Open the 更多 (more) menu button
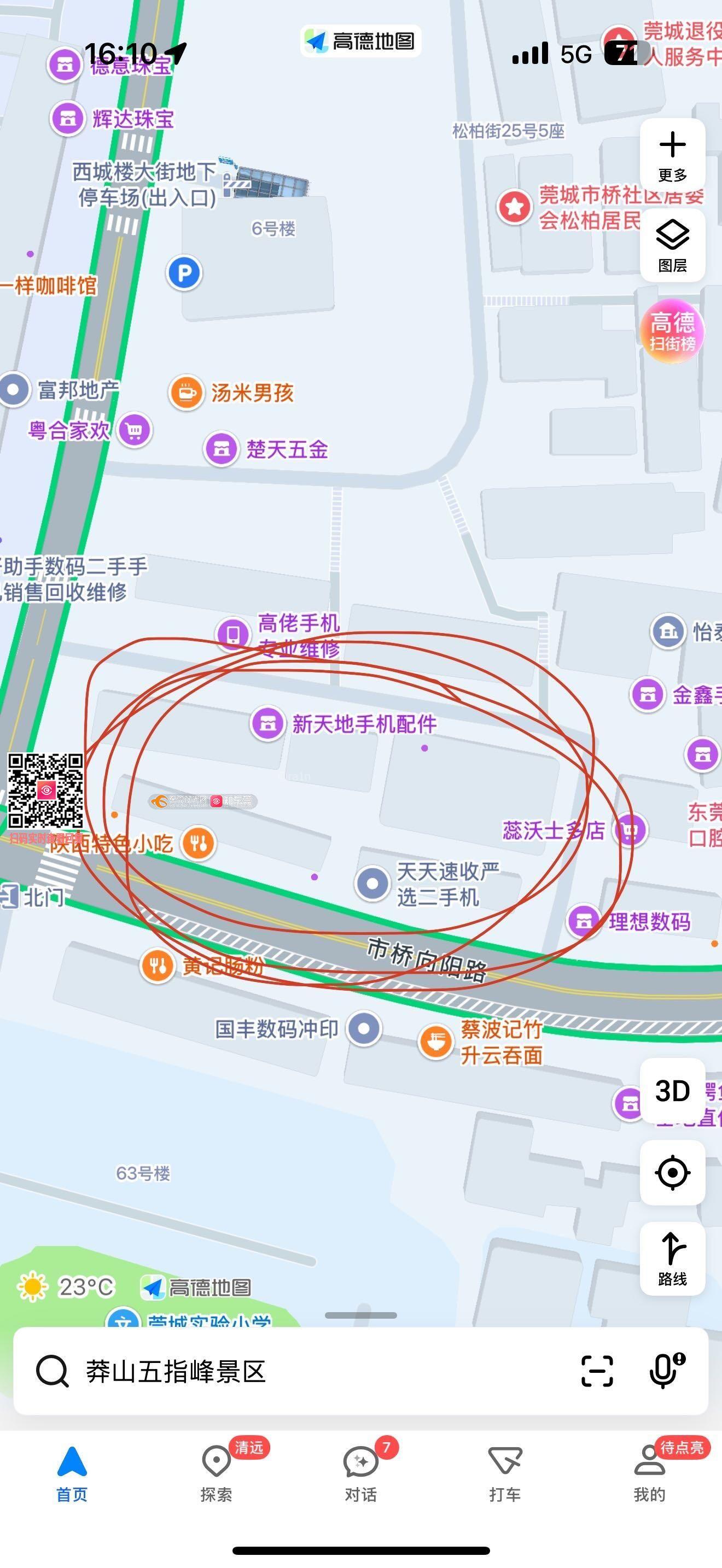 [x=672, y=156]
